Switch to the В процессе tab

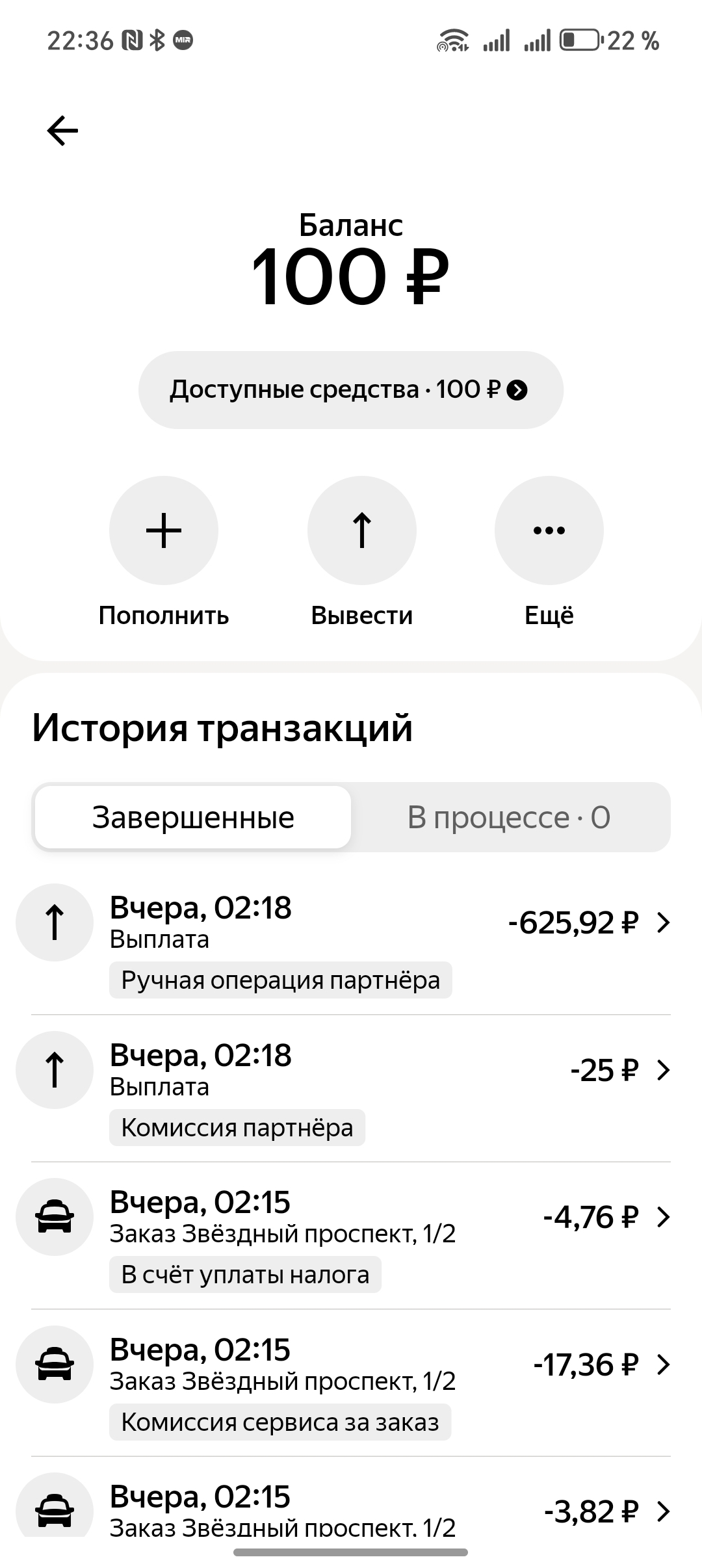(x=509, y=817)
